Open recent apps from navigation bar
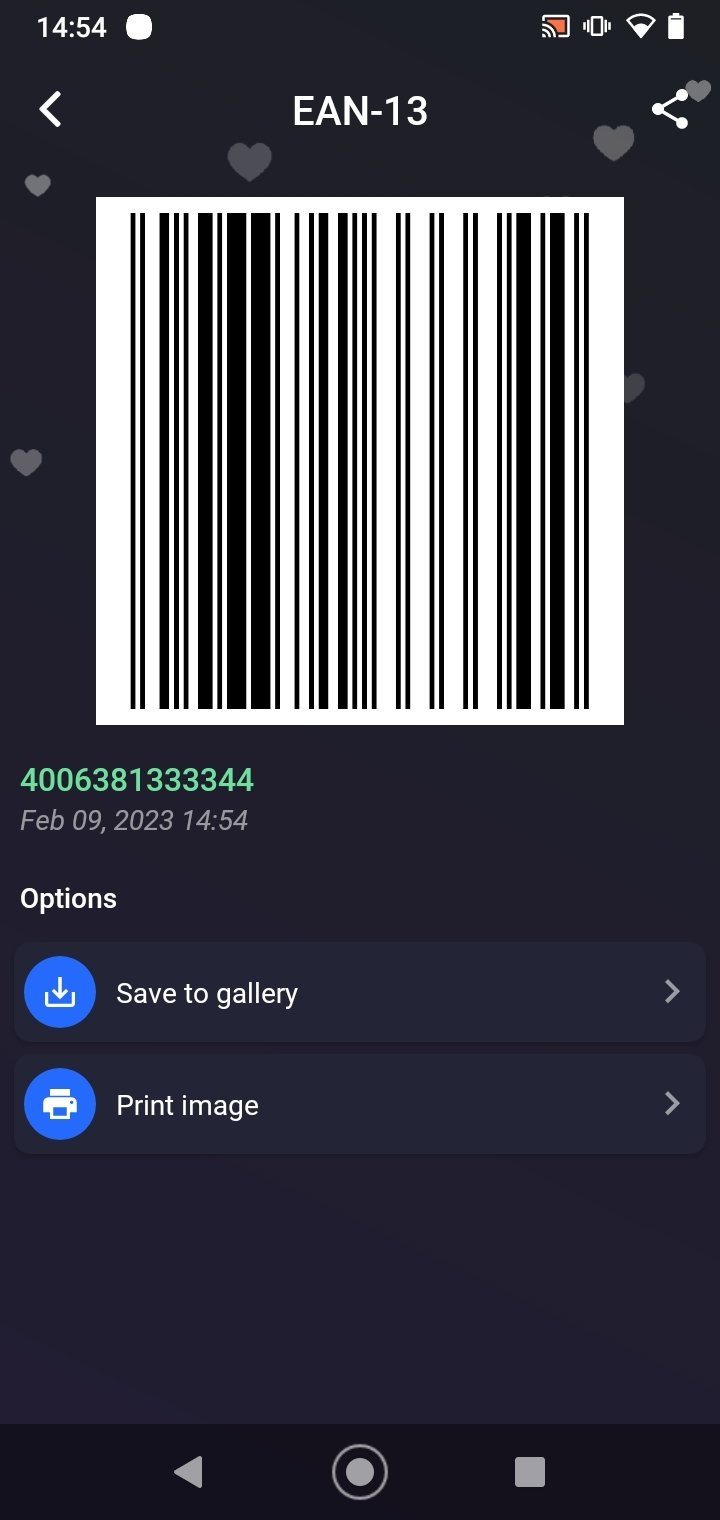Viewport: 720px width, 1520px height. click(529, 1471)
